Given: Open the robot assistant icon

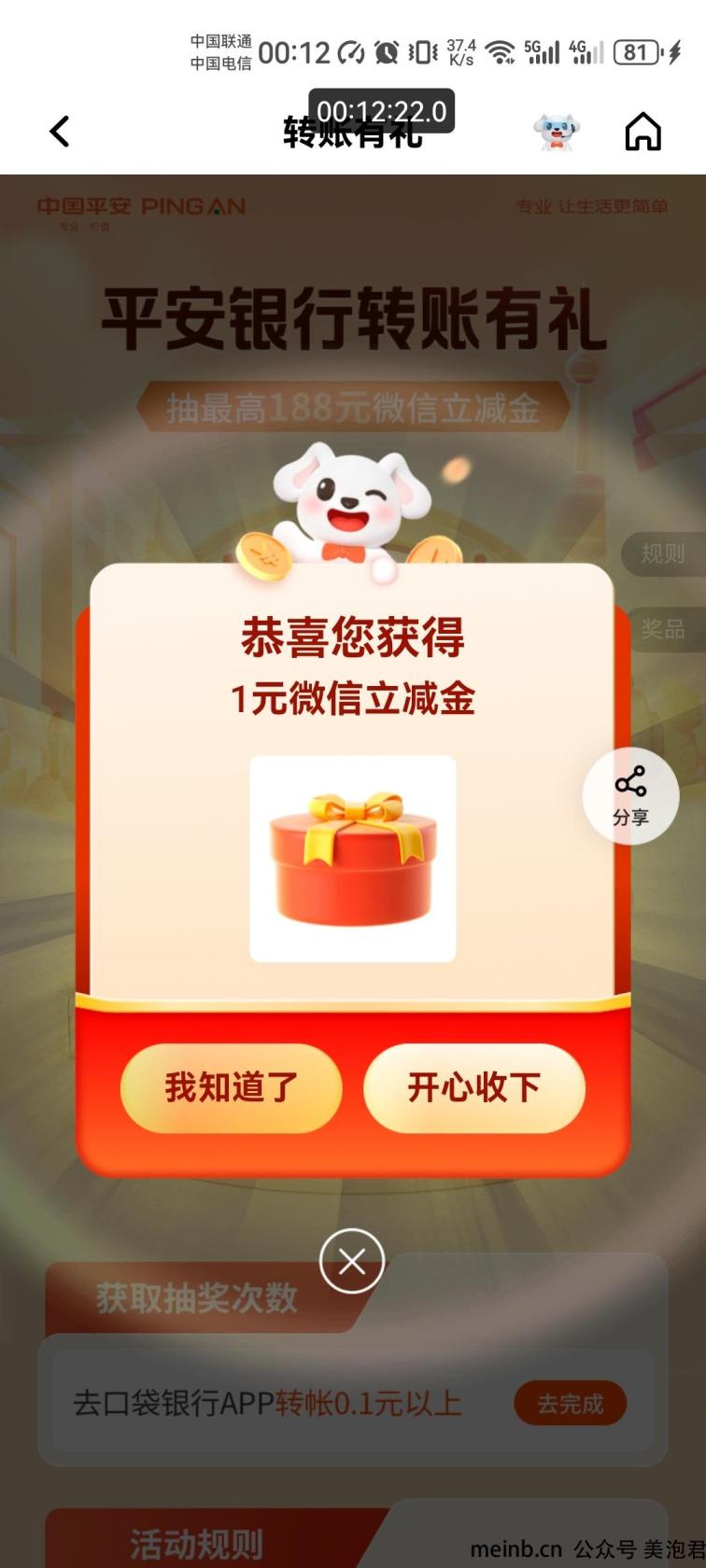Looking at the screenshot, I should (557, 132).
